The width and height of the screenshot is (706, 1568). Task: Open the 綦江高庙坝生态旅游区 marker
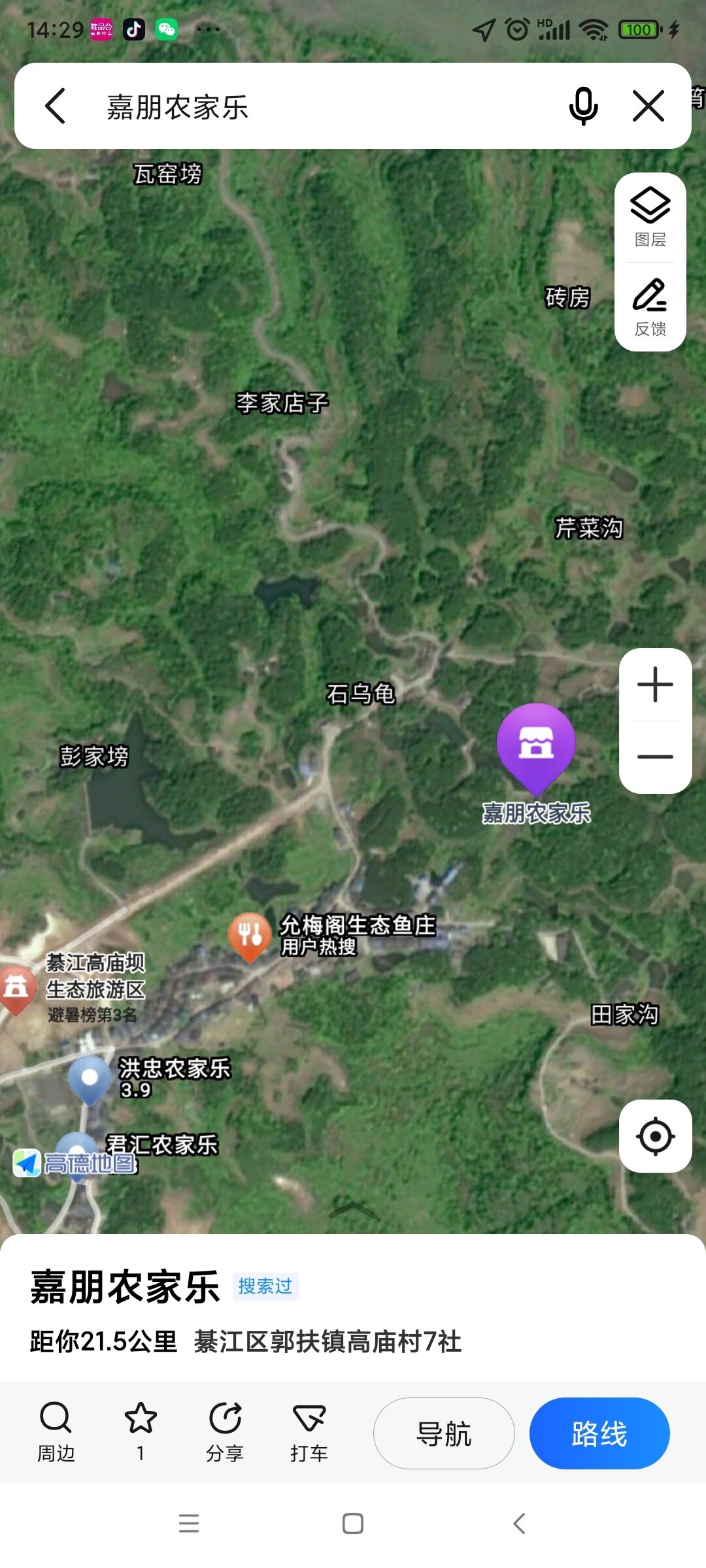[x=16, y=988]
